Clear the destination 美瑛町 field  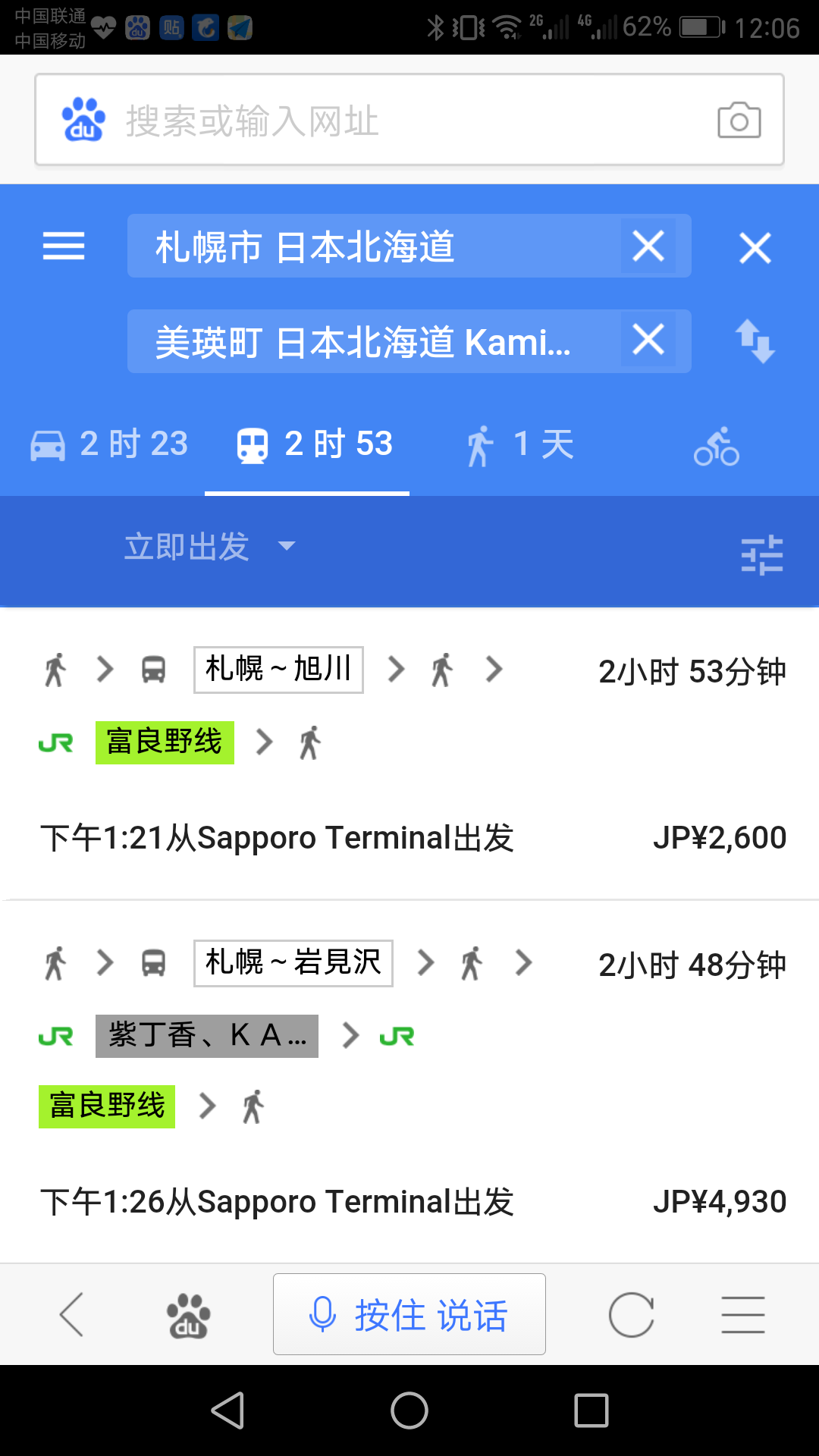click(648, 340)
